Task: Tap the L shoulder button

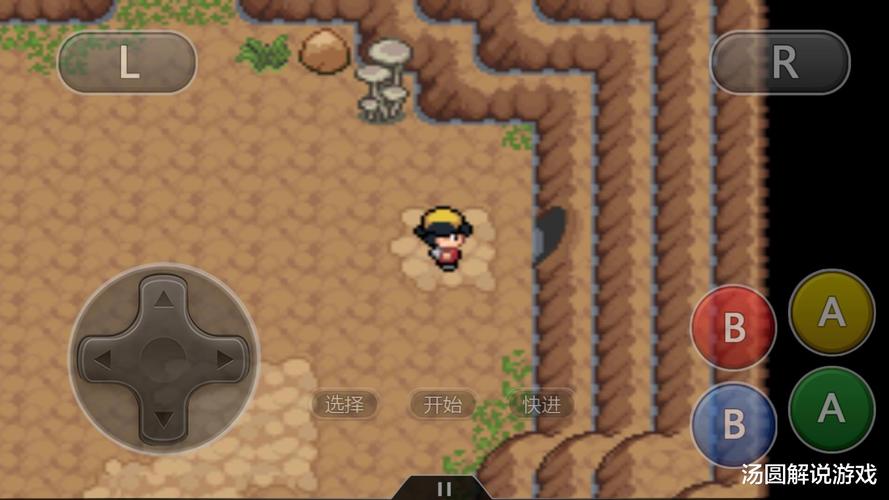Action: (127, 62)
